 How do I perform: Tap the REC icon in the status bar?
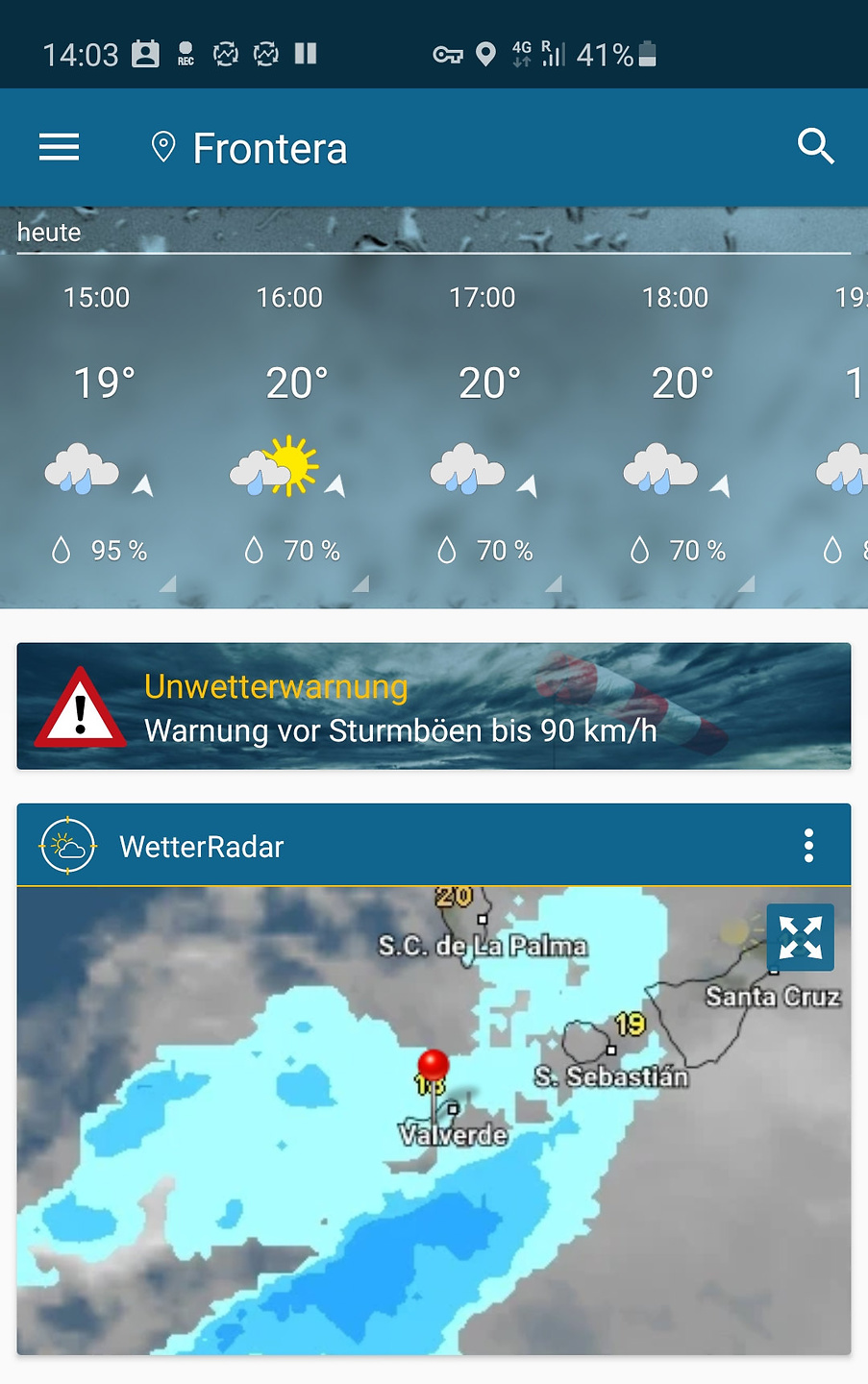pyautogui.click(x=185, y=55)
